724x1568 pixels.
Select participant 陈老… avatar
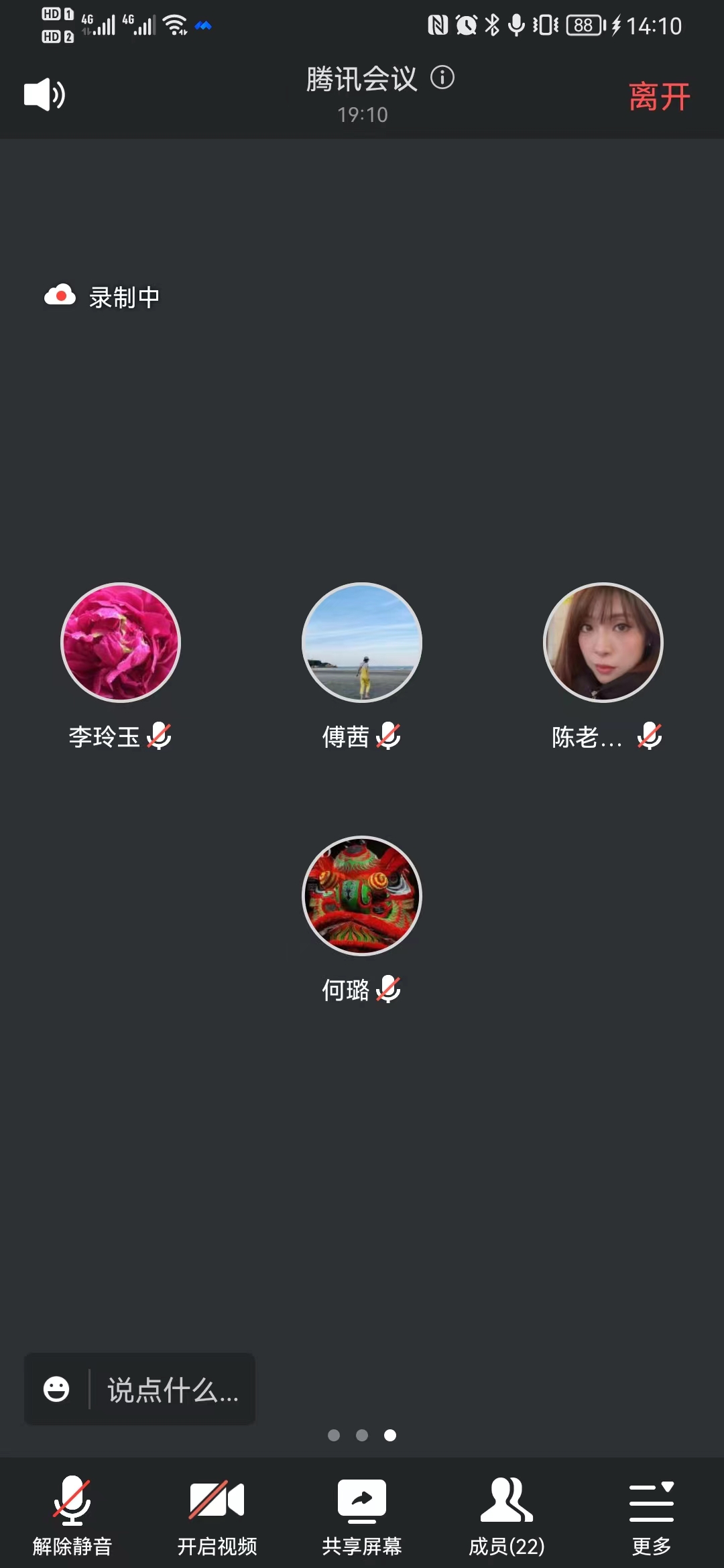(603, 643)
